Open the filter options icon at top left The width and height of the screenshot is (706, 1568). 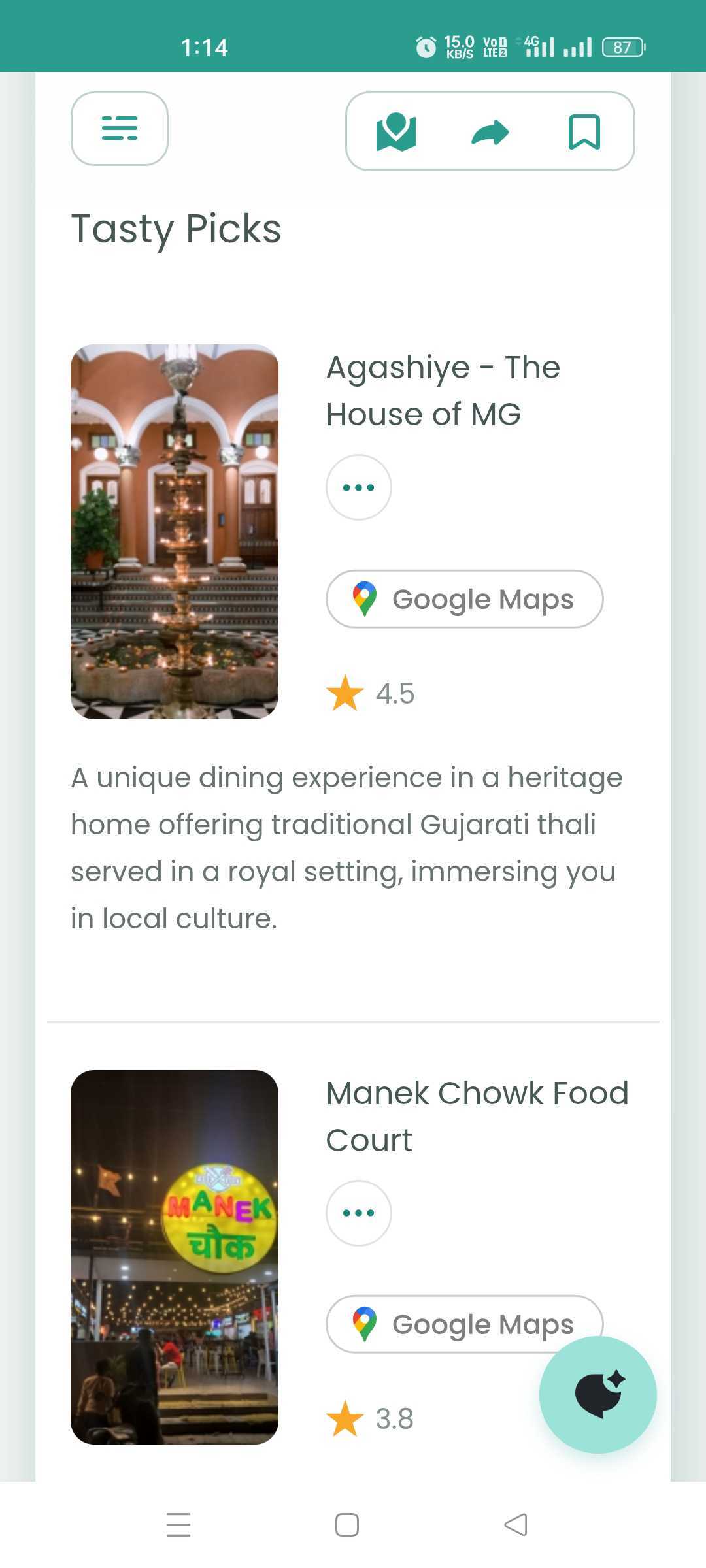[119, 129]
